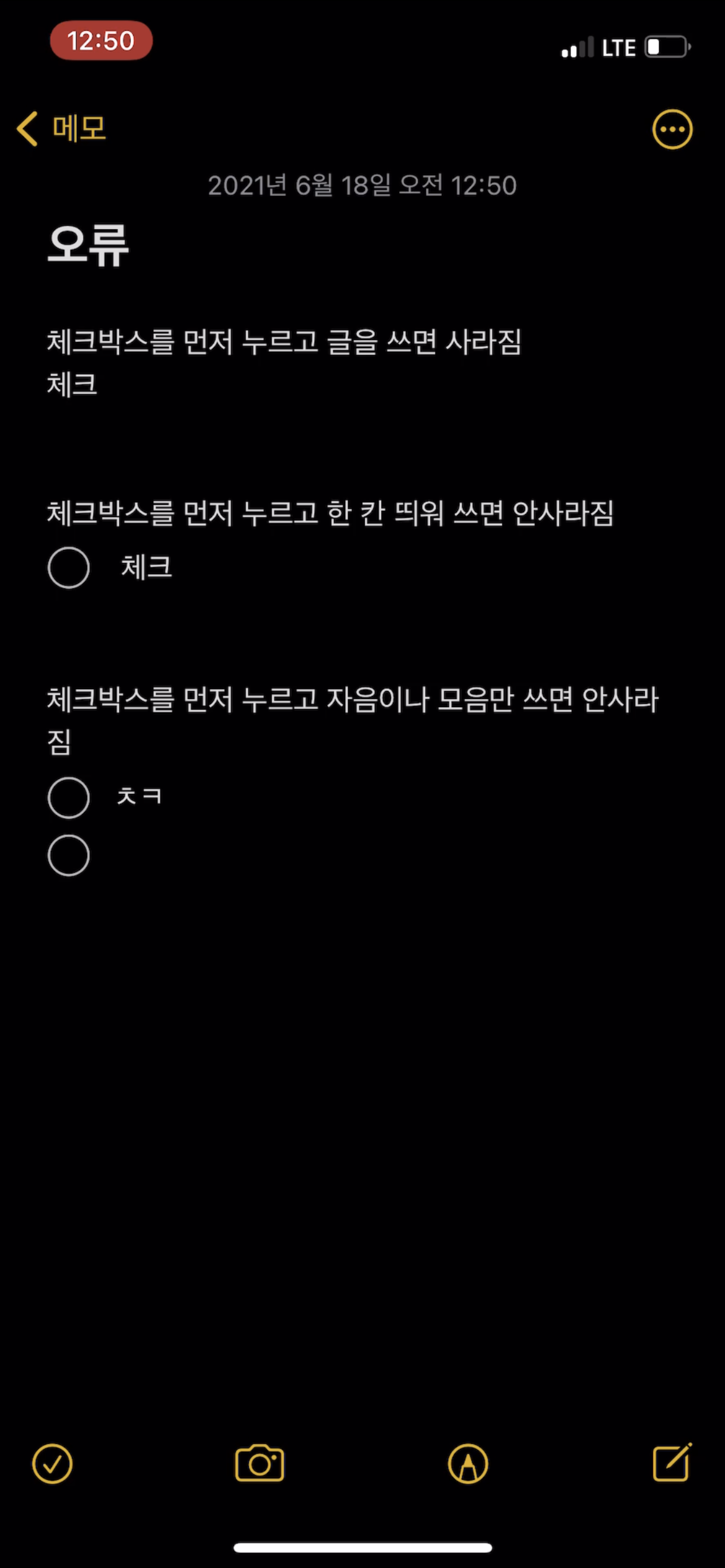Tap the checklist toolbar button

point(52,1464)
